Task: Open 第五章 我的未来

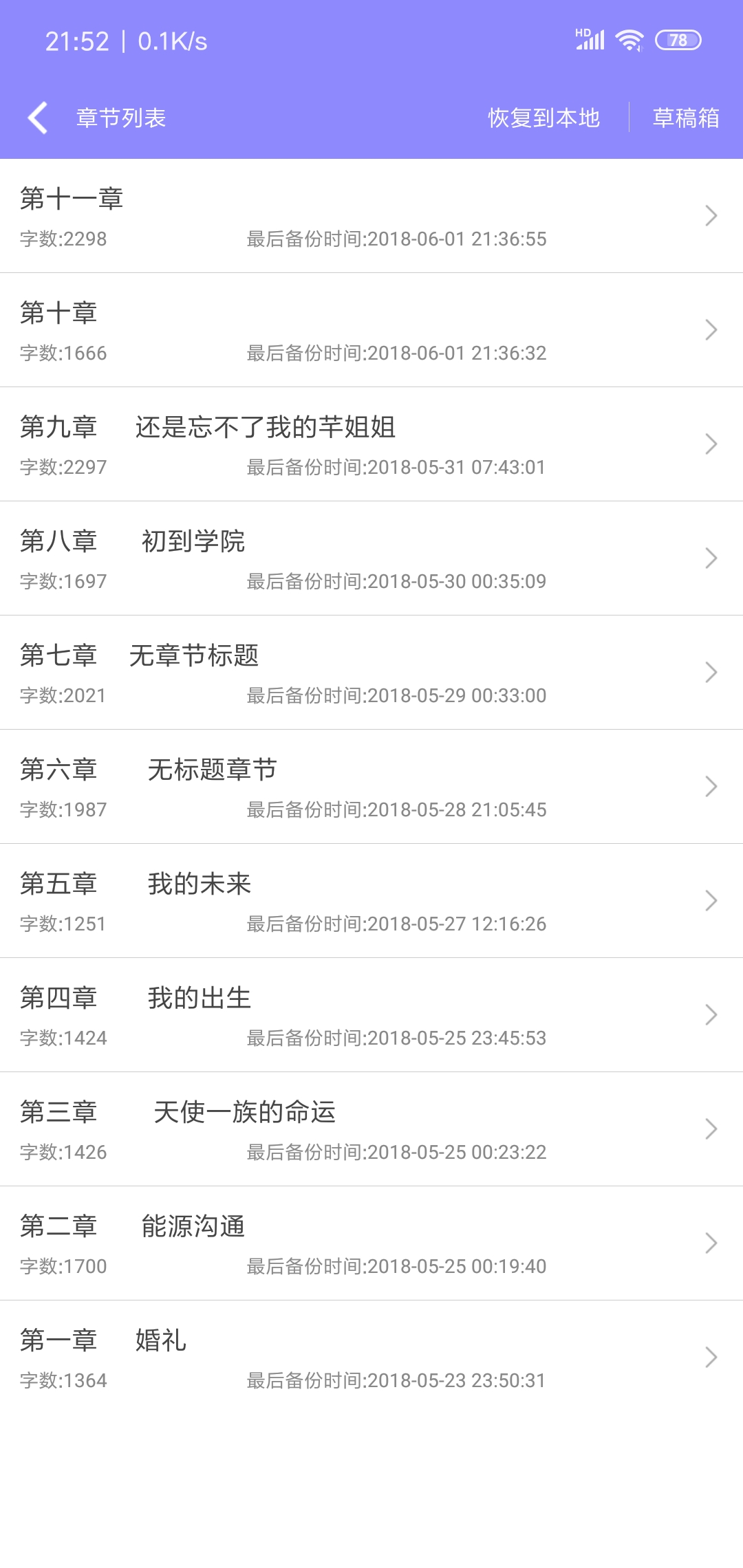Action: click(371, 901)
